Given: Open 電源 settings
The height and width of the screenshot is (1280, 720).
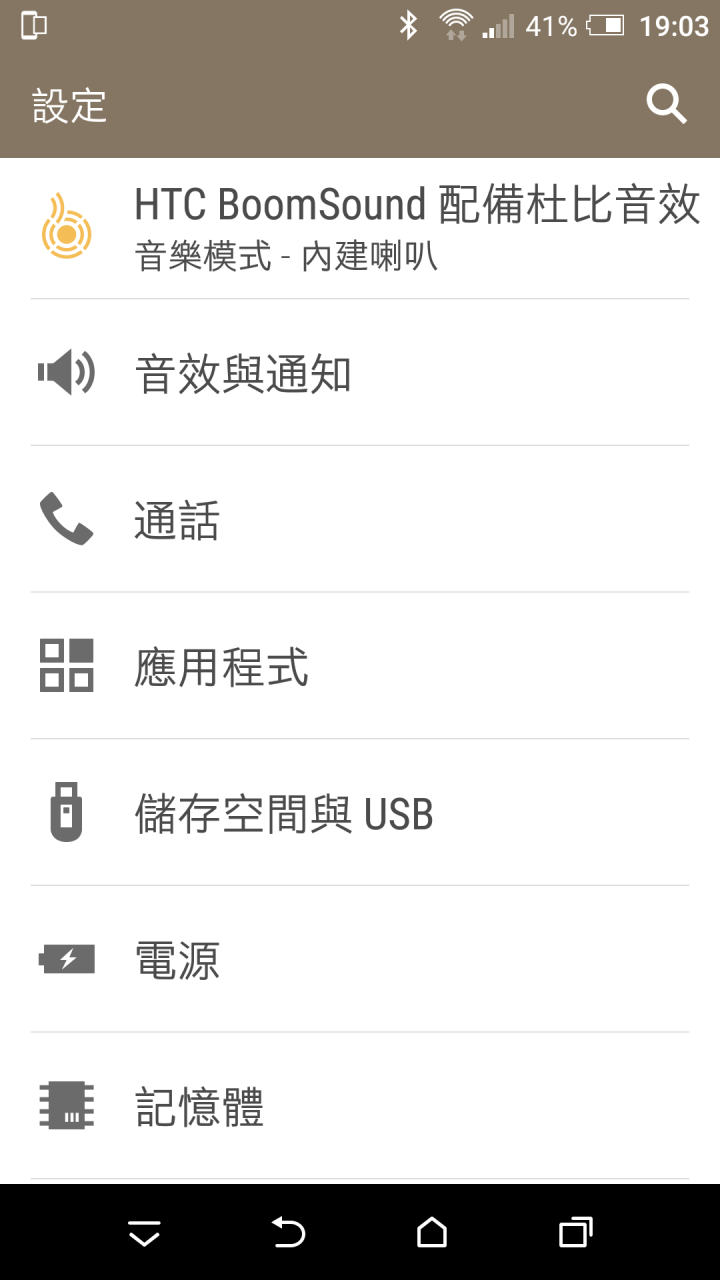Looking at the screenshot, I should [x=360, y=959].
